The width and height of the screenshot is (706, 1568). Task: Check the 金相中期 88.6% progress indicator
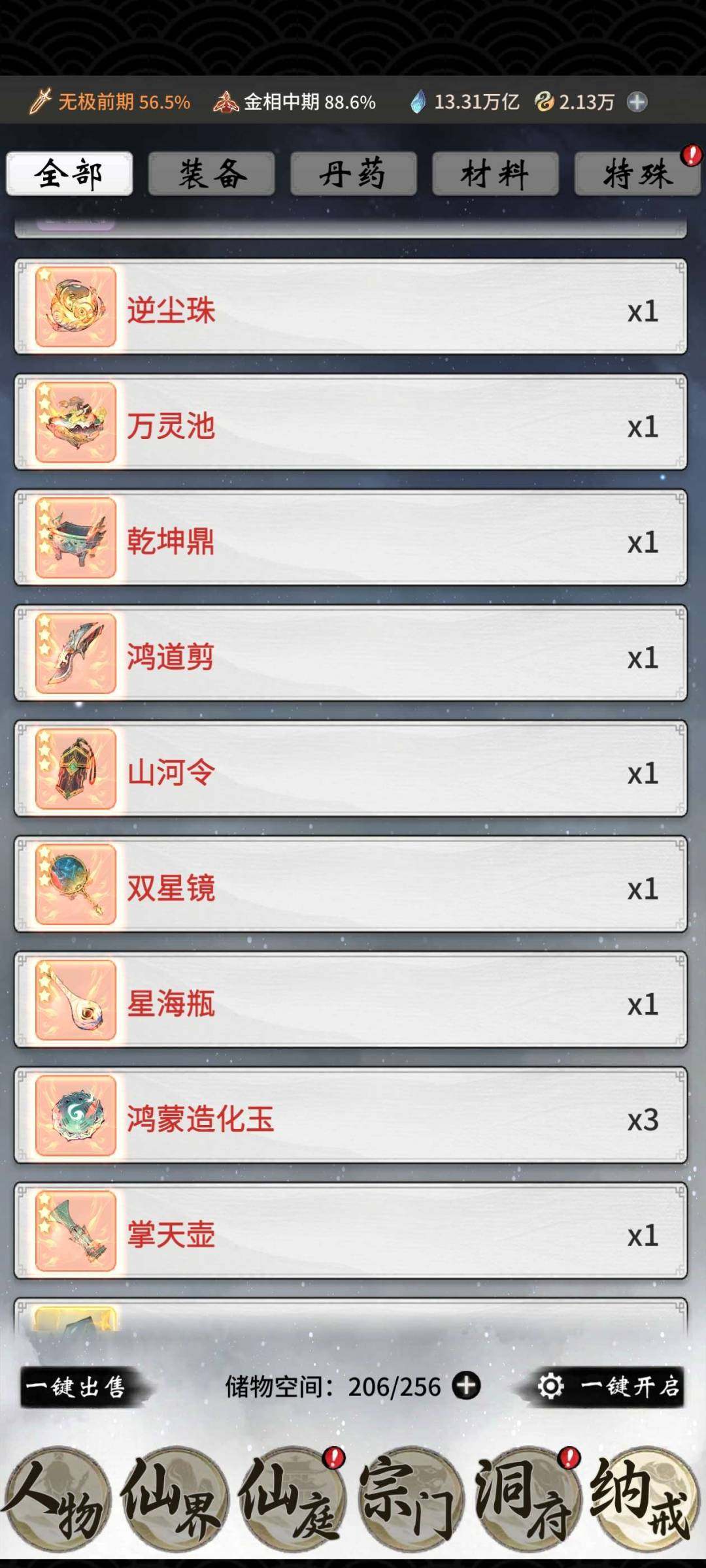click(297, 101)
